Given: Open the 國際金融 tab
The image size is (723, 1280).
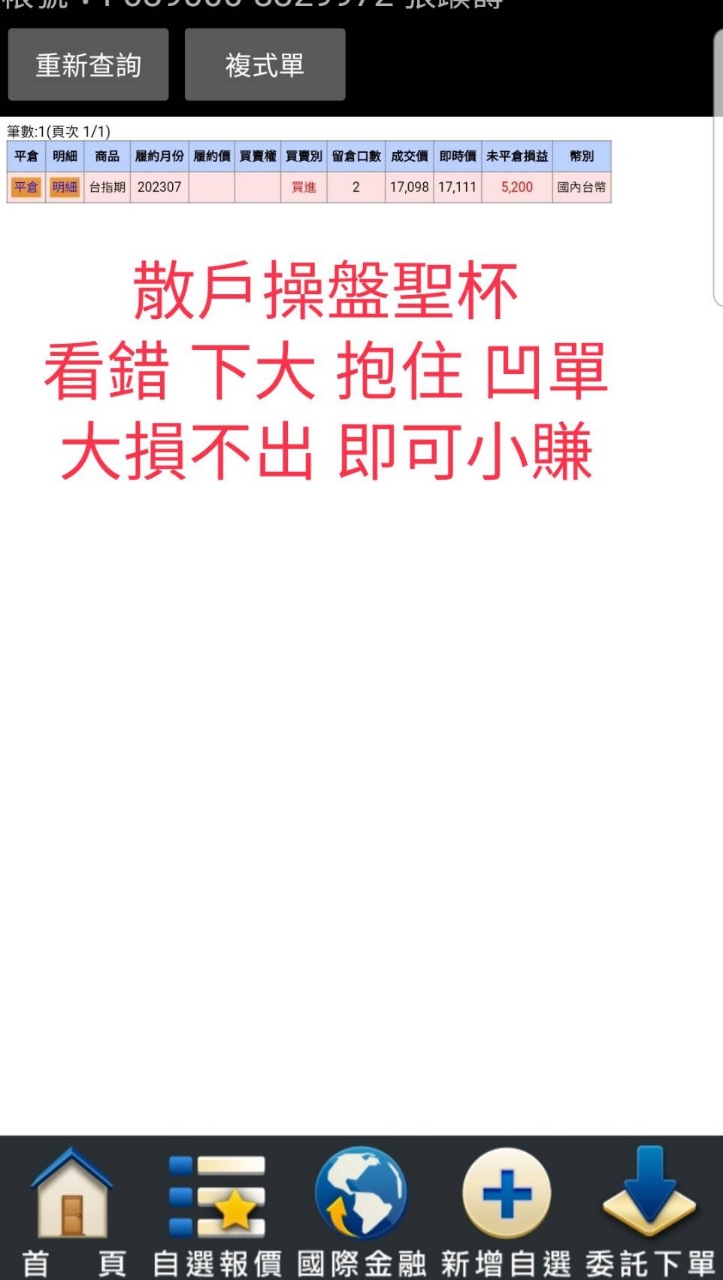Looking at the screenshot, I should click(x=361, y=1210).
